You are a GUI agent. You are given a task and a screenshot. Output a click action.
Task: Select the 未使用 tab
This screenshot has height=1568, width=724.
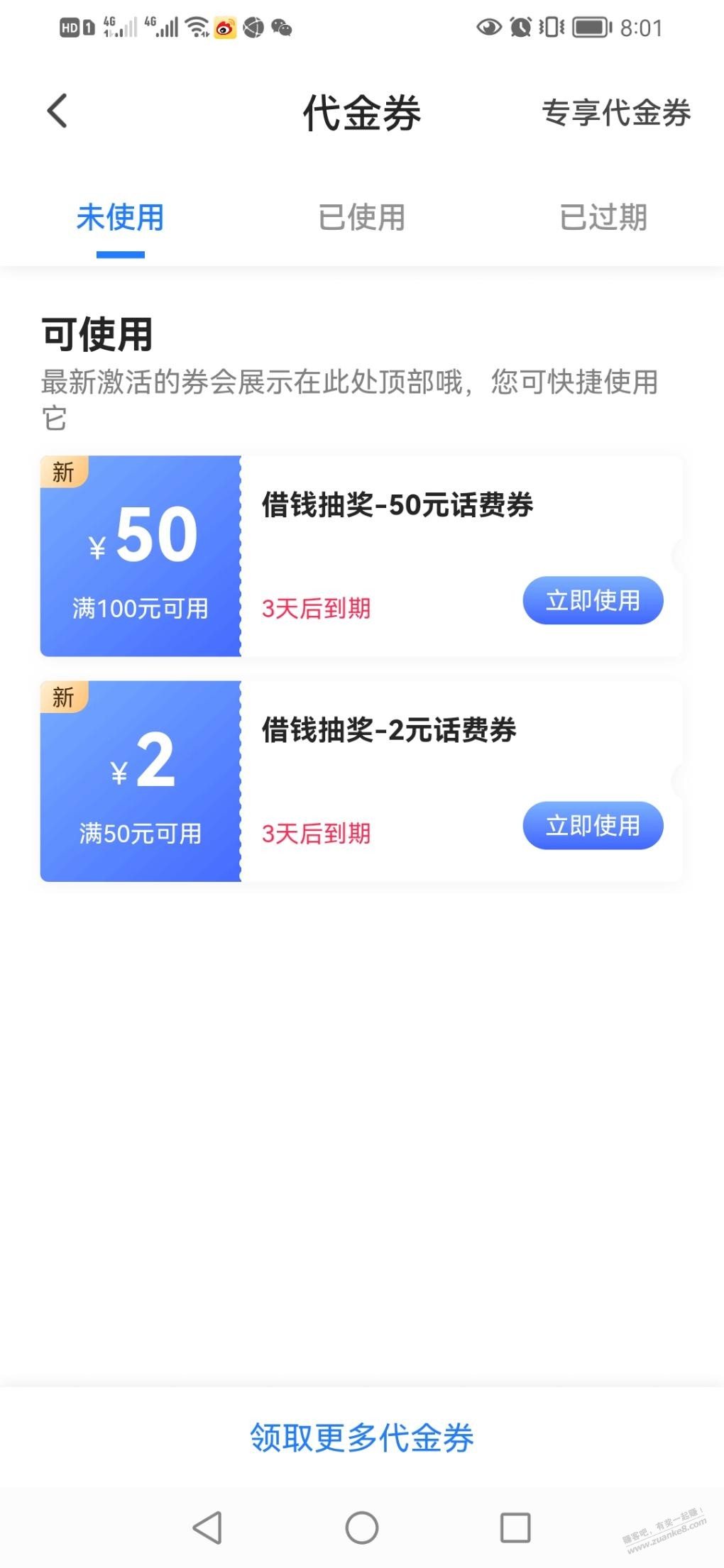pos(120,217)
